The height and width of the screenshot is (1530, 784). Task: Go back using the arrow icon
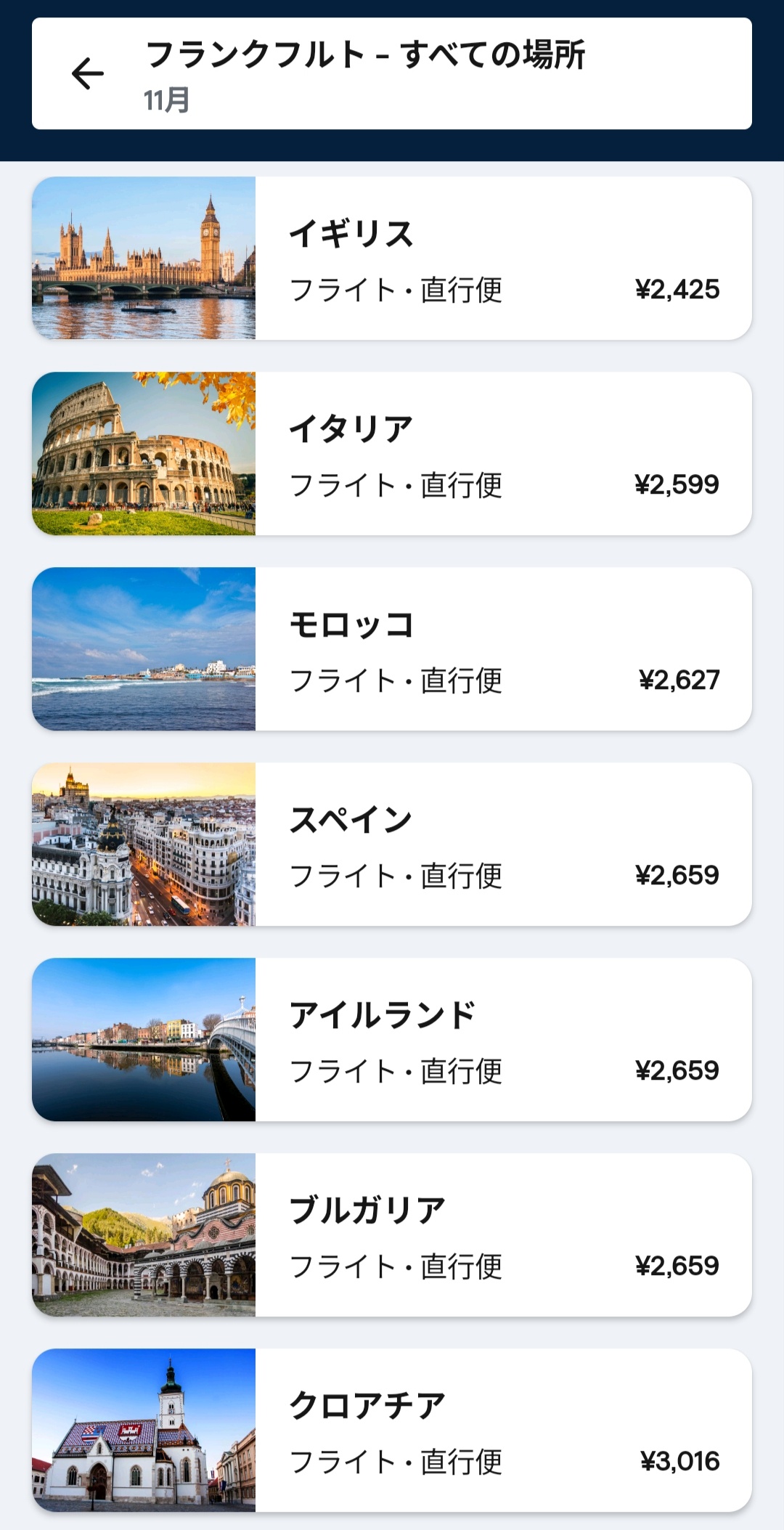coord(88,74)
